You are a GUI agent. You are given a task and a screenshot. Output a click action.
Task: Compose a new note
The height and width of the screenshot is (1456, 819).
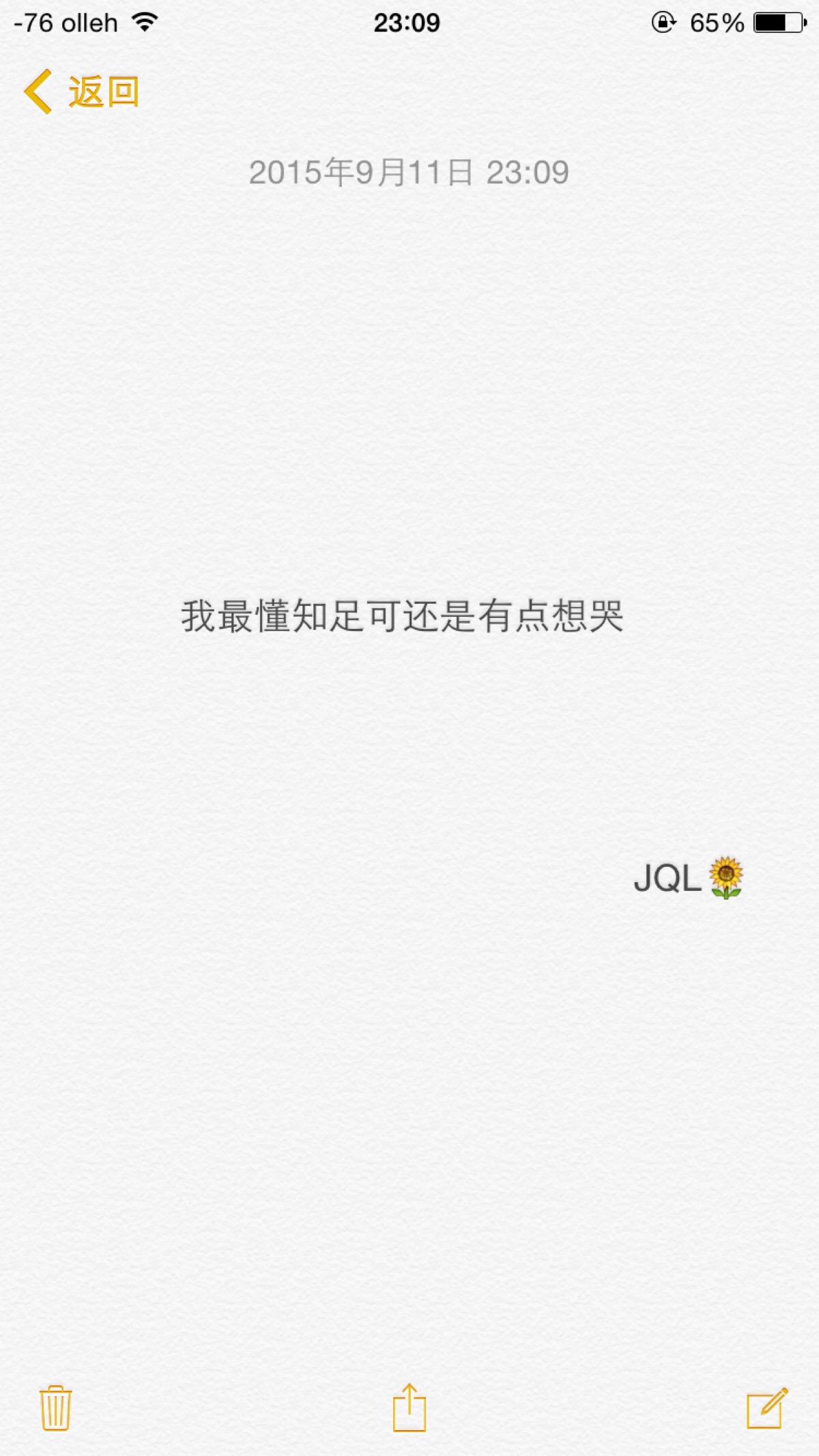pyautogui.click(x=766, y=1407)
